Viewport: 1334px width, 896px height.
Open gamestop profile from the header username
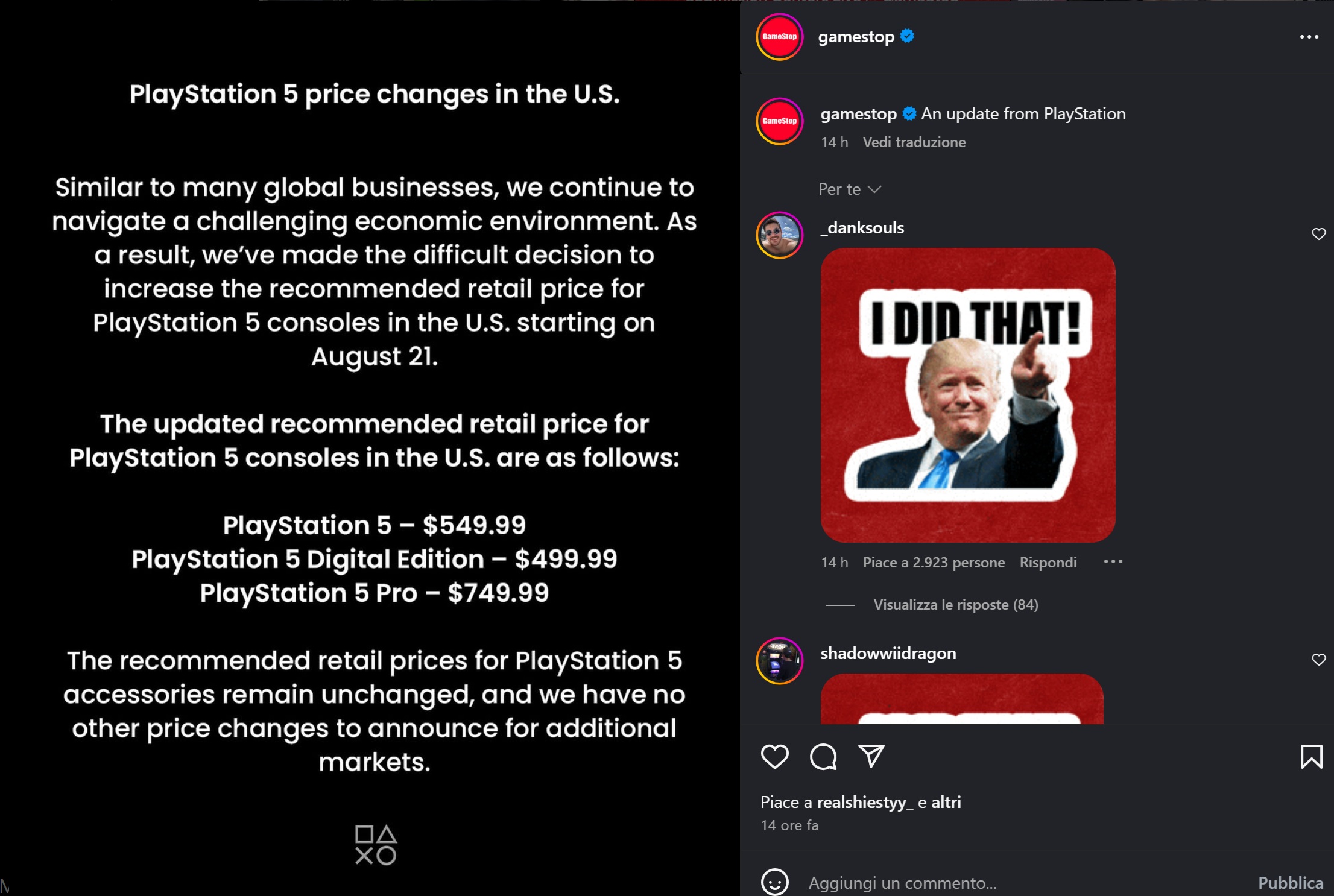(x=856, y=37)
